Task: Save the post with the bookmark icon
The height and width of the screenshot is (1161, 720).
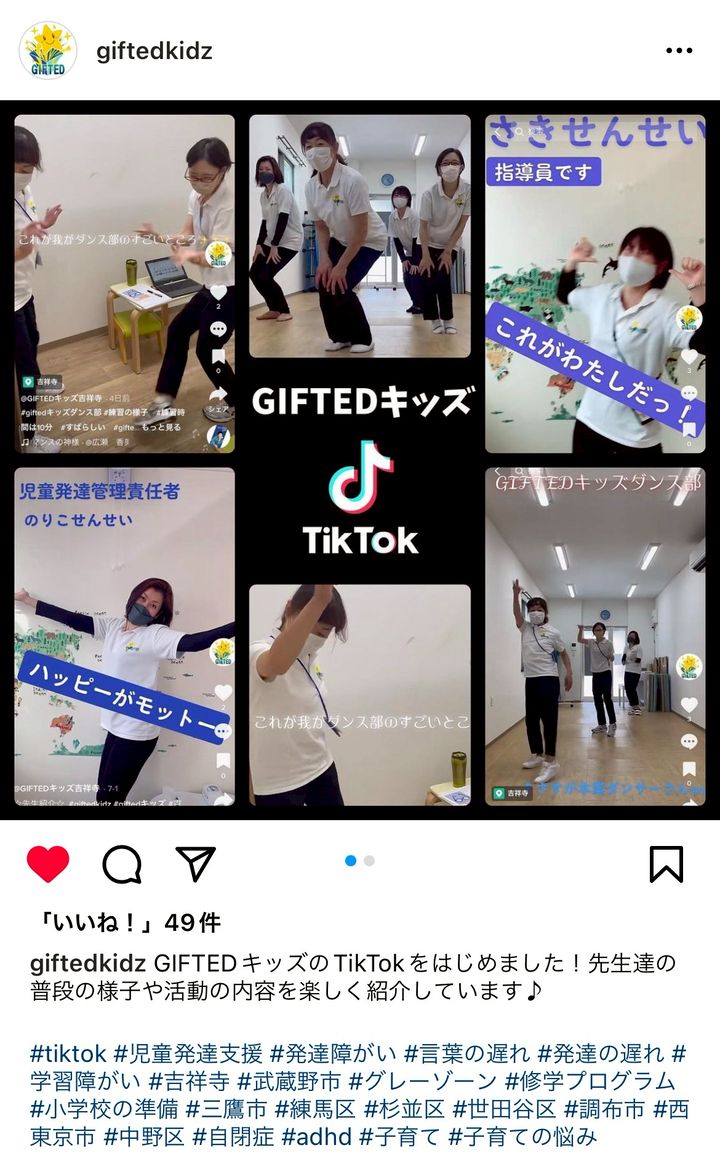Action: coord(666,864)
